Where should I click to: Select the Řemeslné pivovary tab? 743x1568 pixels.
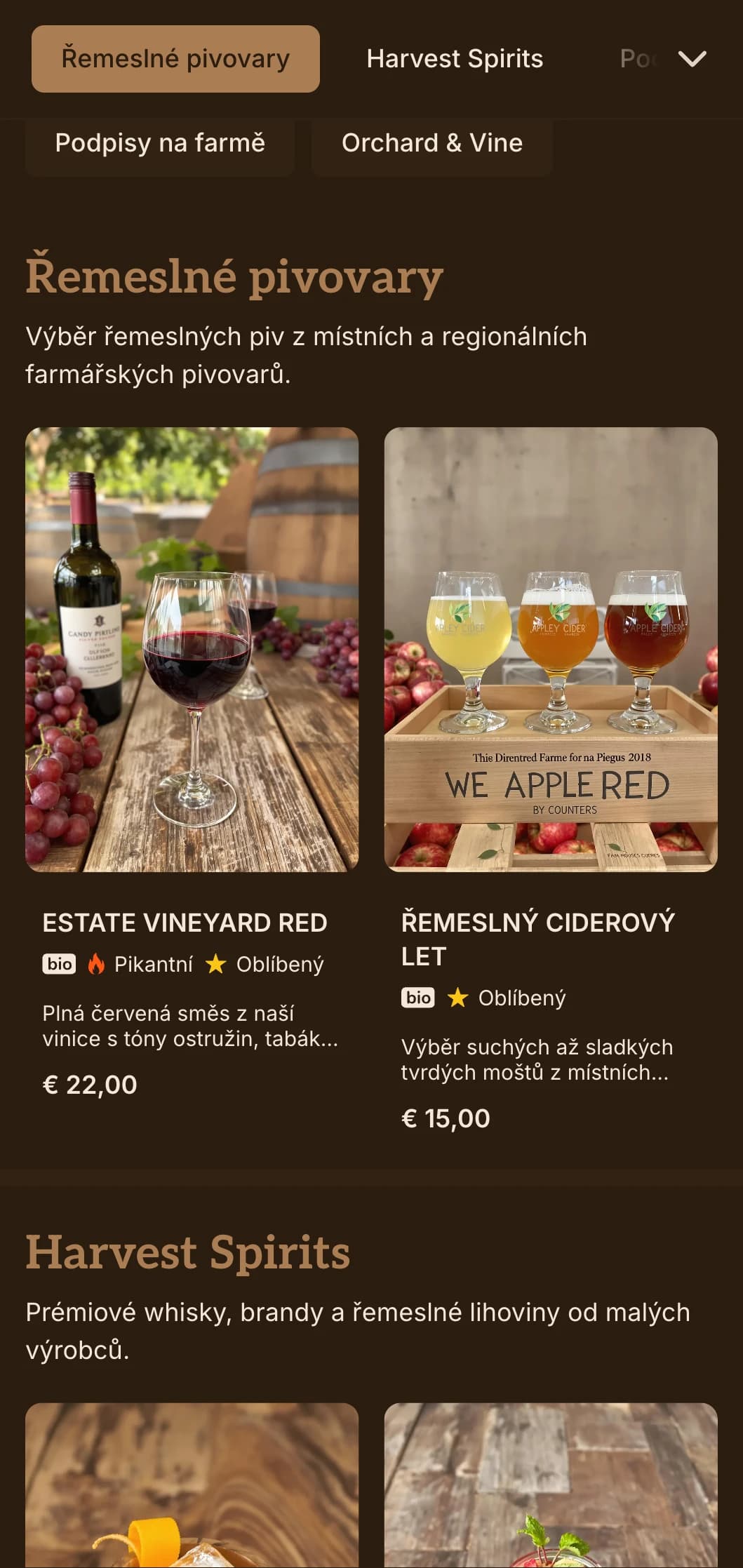tap(175, 59)
